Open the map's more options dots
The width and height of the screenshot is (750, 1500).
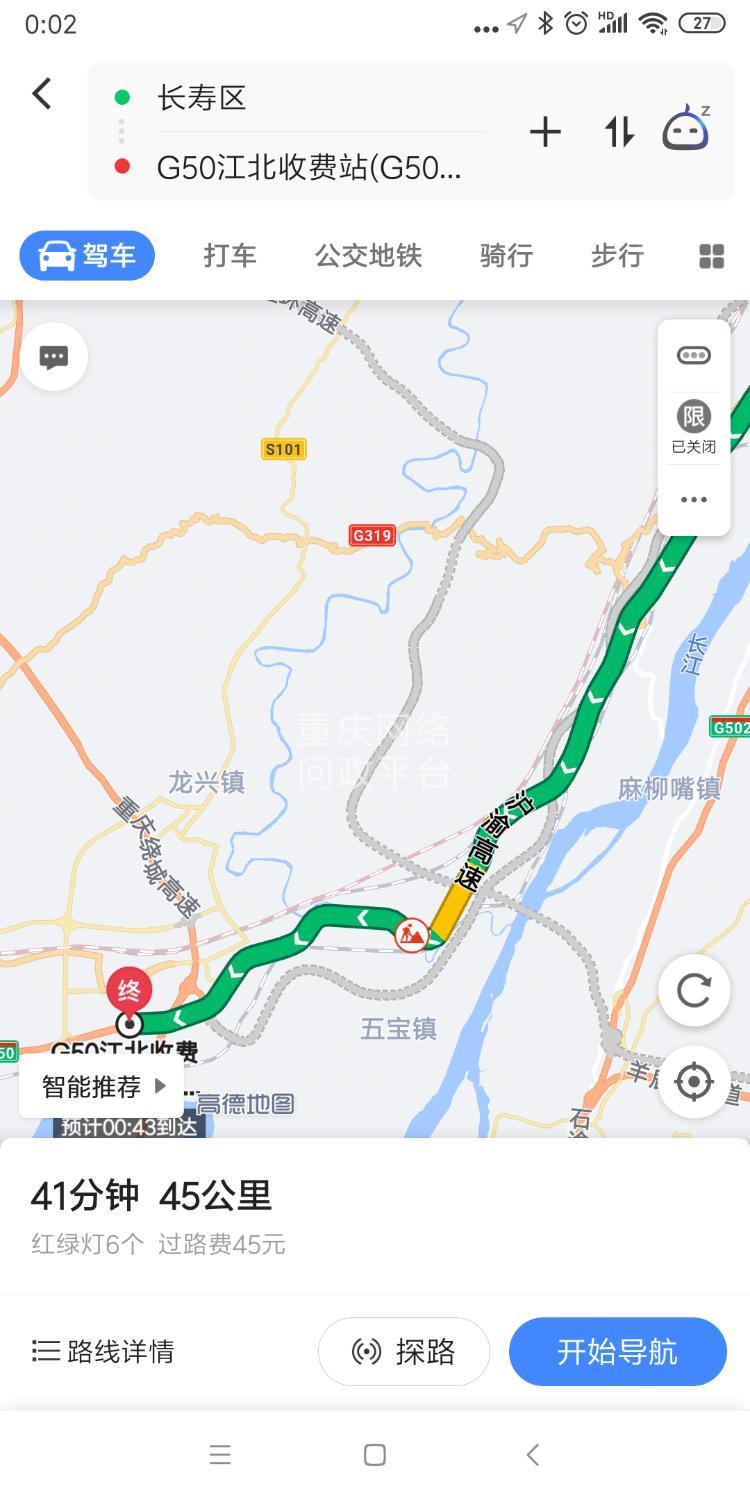click(x=694, y=500)
